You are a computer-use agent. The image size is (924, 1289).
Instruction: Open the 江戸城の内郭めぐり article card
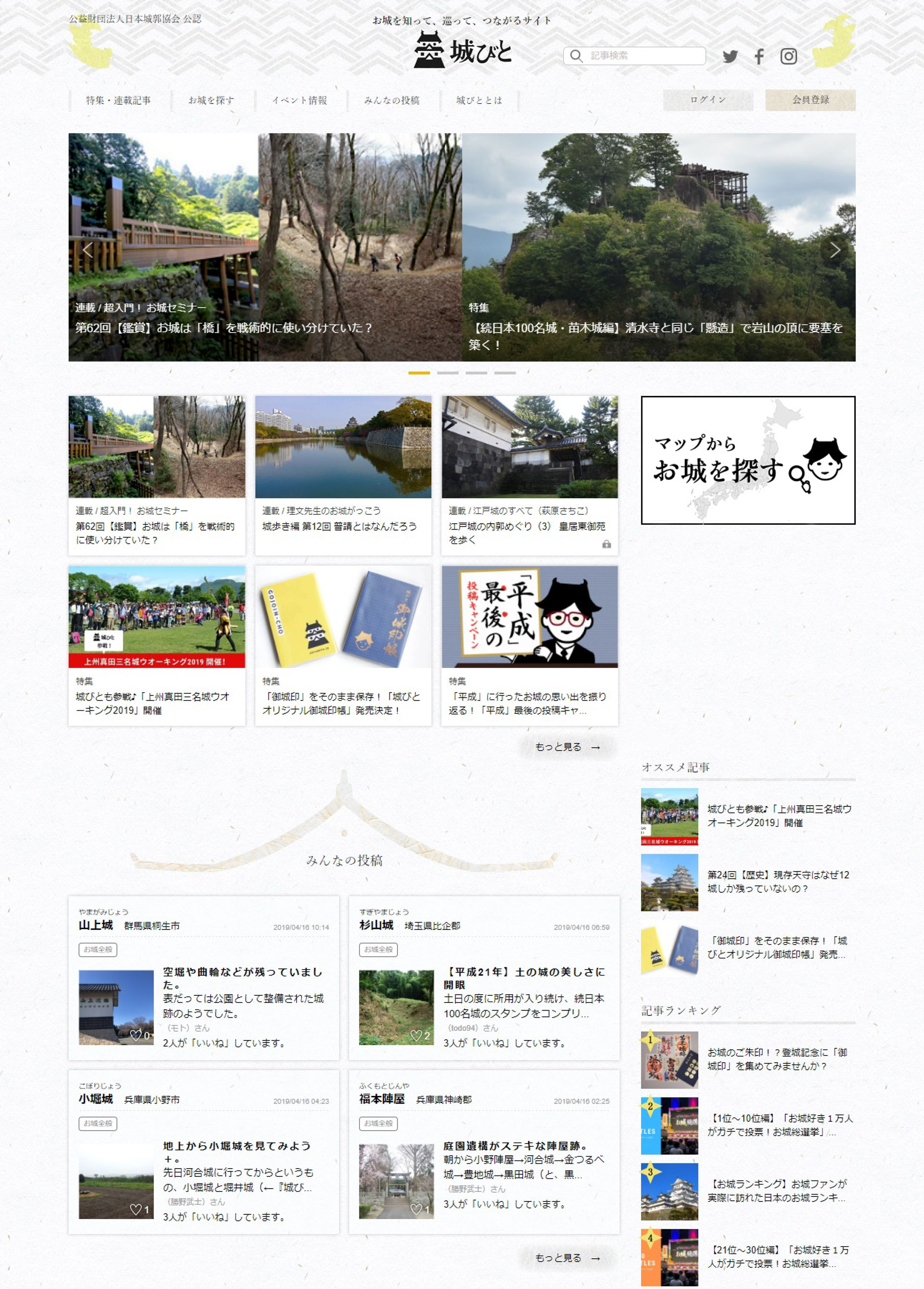pos(529,475)
